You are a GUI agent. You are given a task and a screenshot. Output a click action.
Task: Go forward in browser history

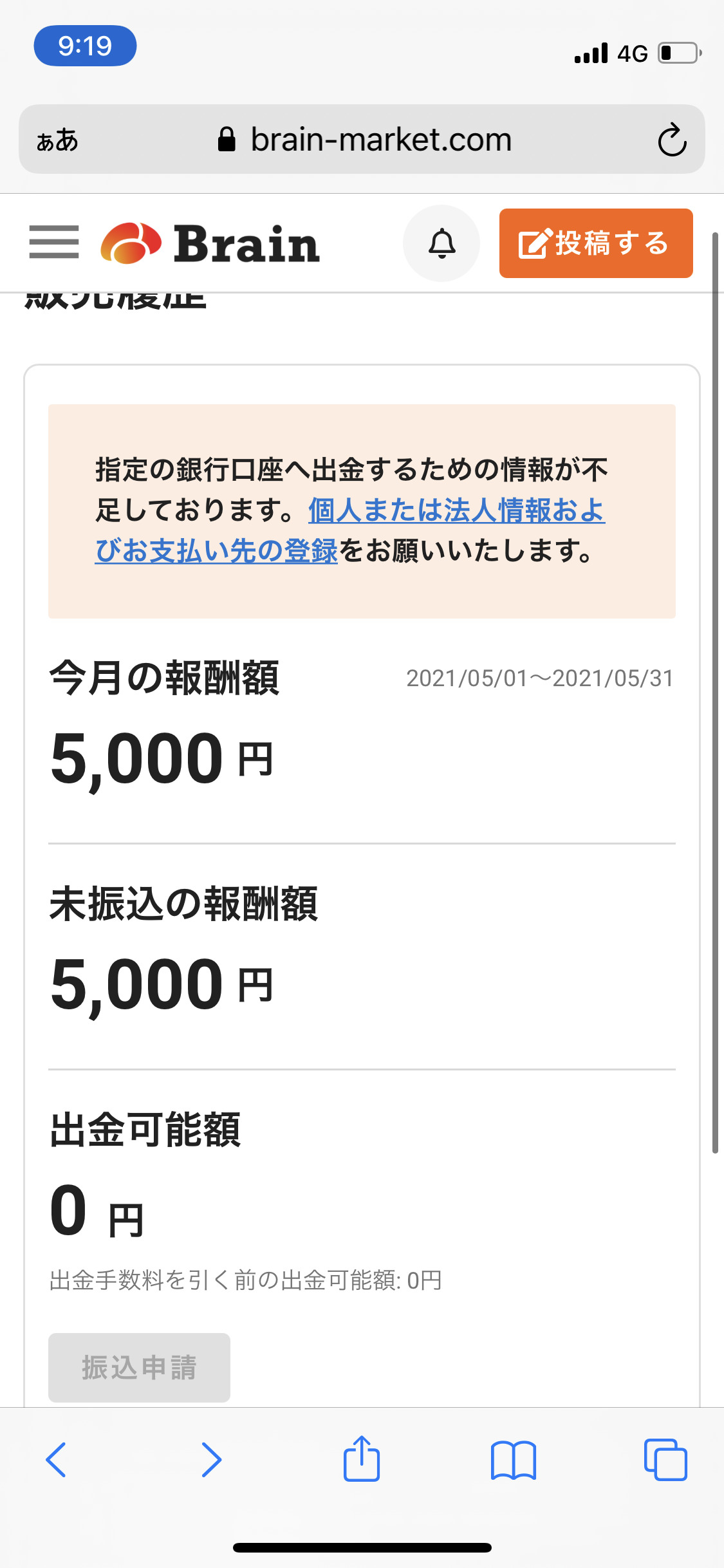(x=211, y=1459)
